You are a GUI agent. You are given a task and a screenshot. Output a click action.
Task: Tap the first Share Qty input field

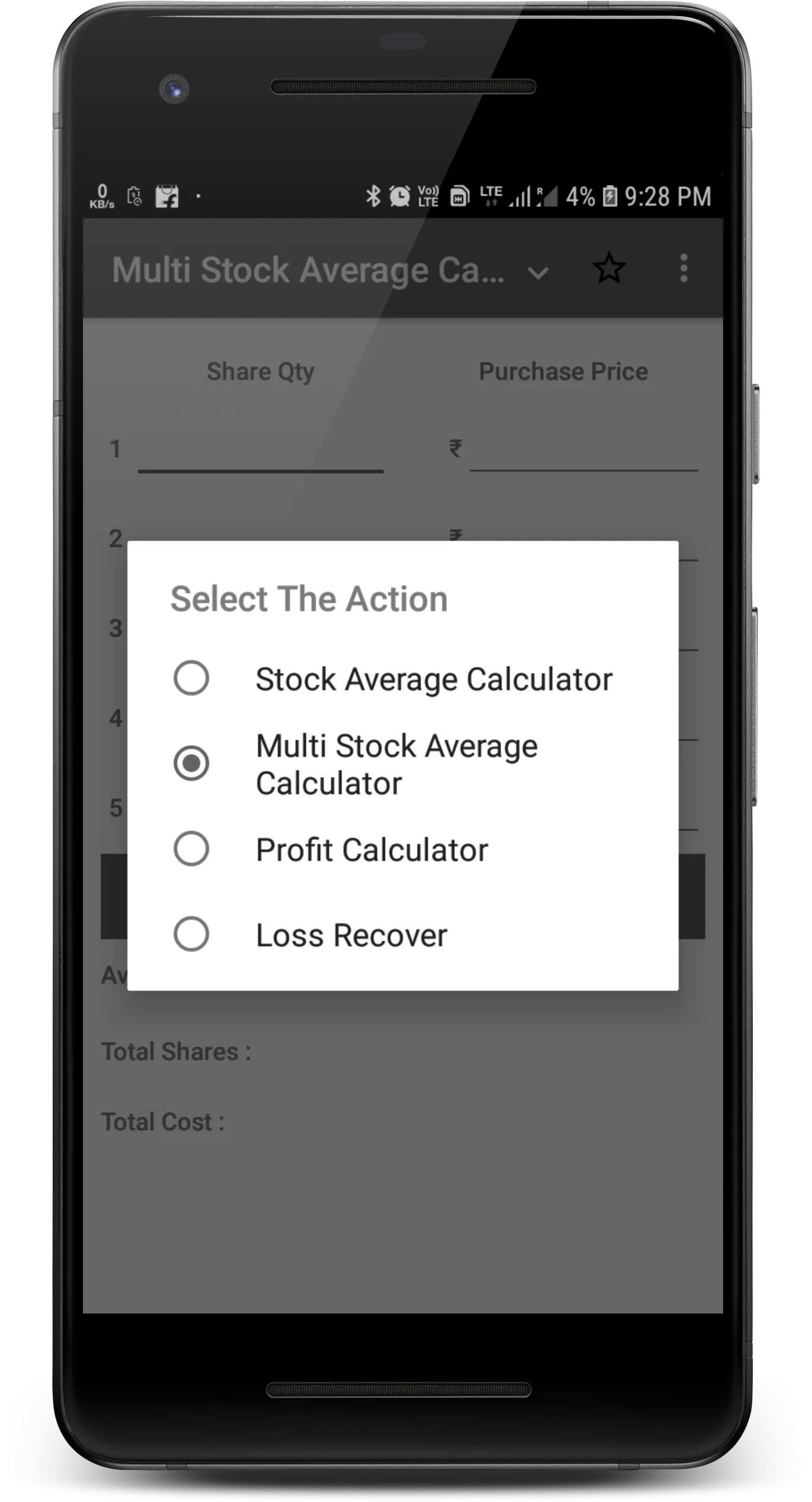[261, 462]
